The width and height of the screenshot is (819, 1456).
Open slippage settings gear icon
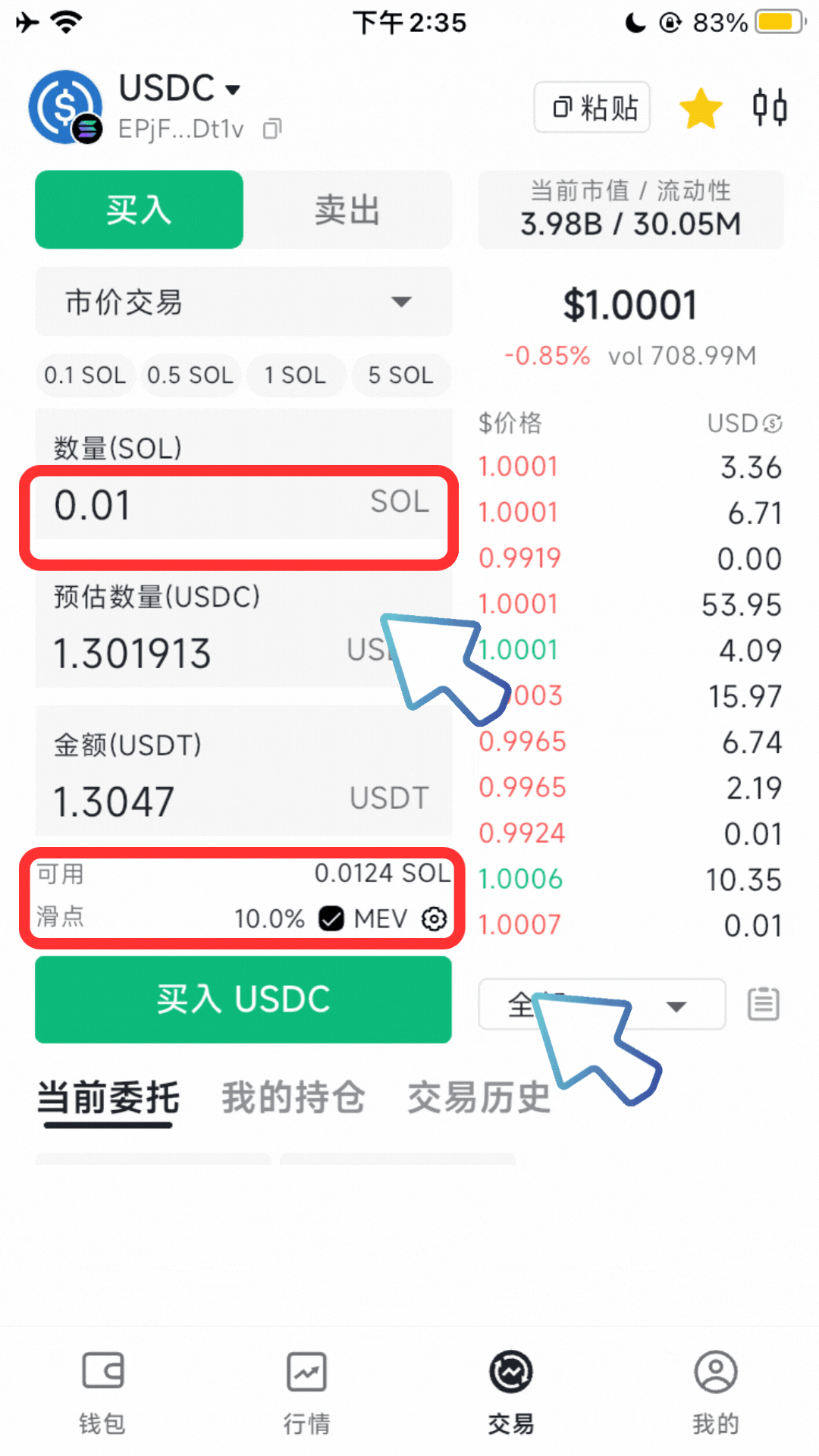click(434, 918)
